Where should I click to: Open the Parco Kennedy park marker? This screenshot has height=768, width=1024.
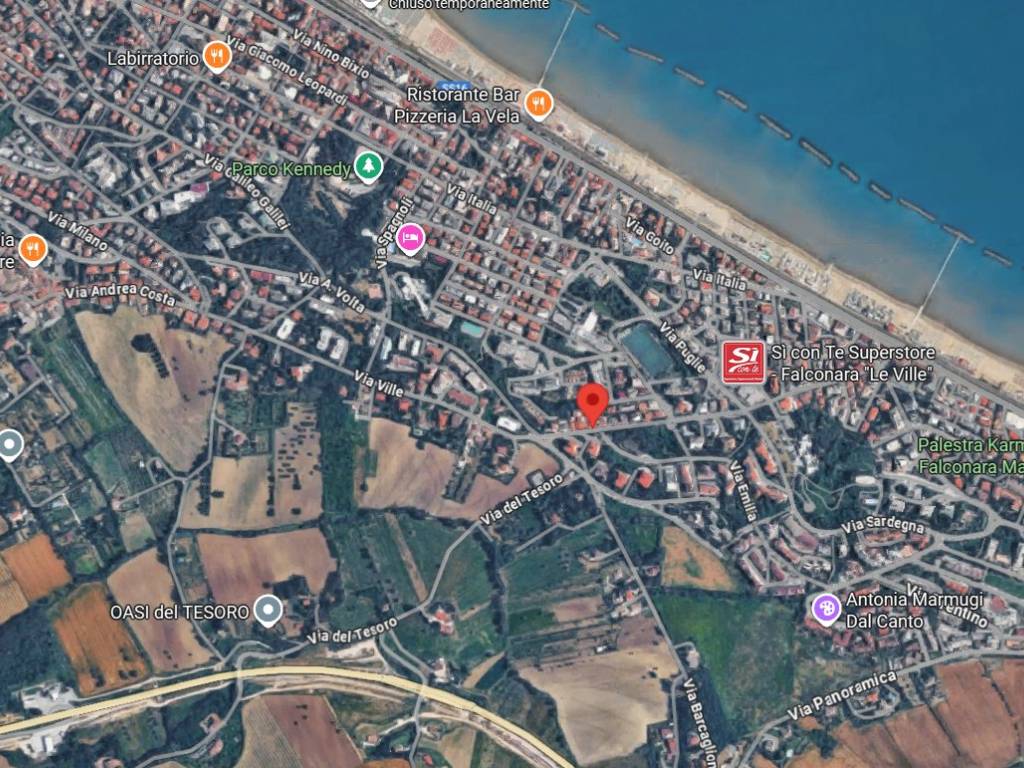(369, 167)
